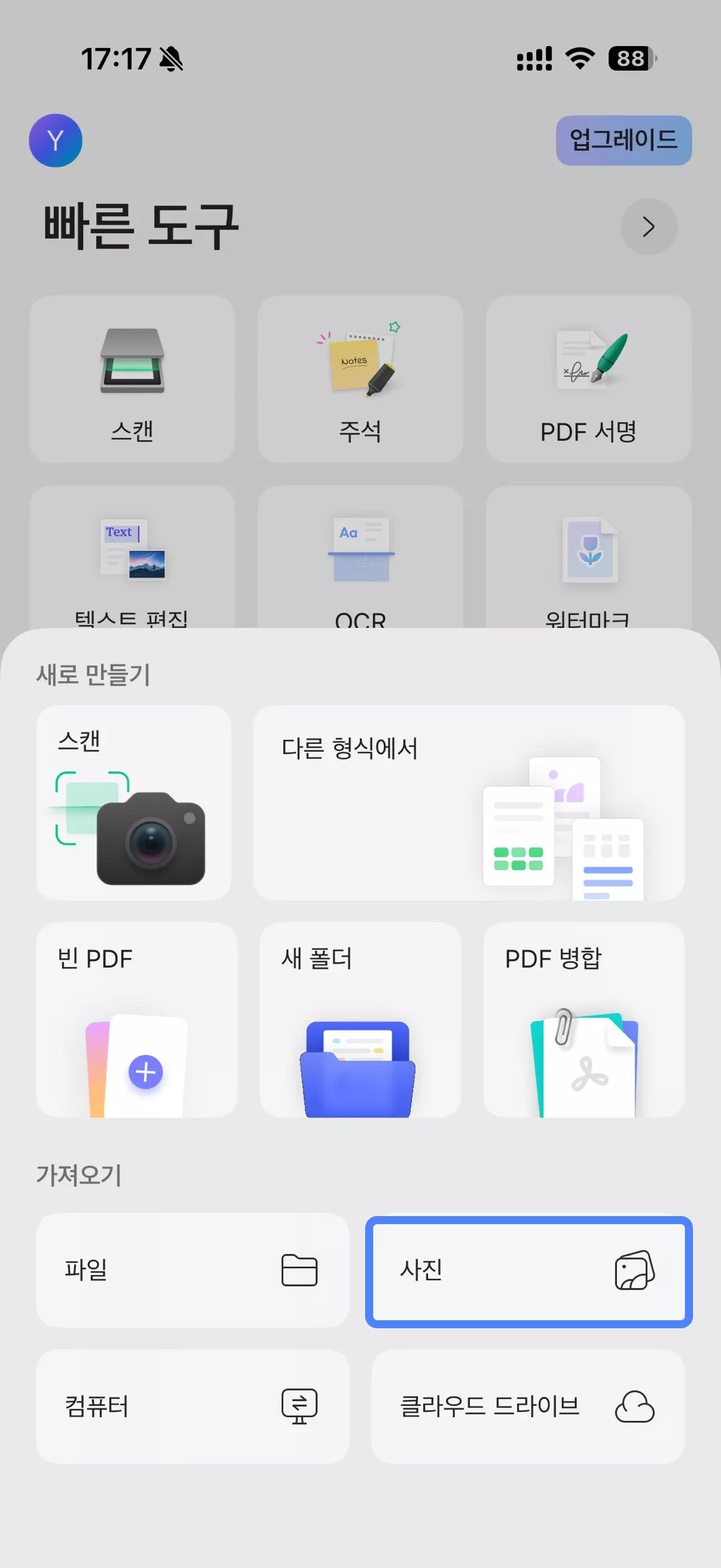This screenshot has width=721, height=1568.
Task: Tap the 업그레이드 button
Action: (624, 140)
